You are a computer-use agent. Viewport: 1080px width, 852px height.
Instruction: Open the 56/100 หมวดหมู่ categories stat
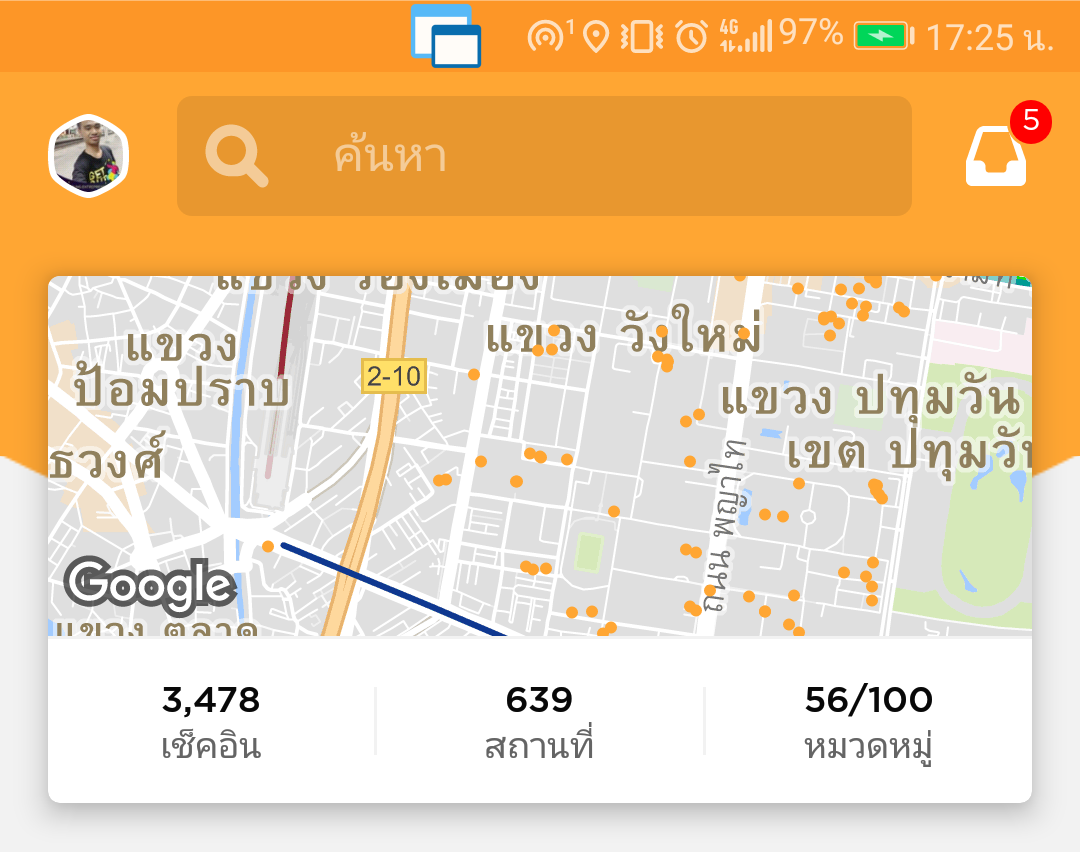pyautogui.click(x=868, y=722)
